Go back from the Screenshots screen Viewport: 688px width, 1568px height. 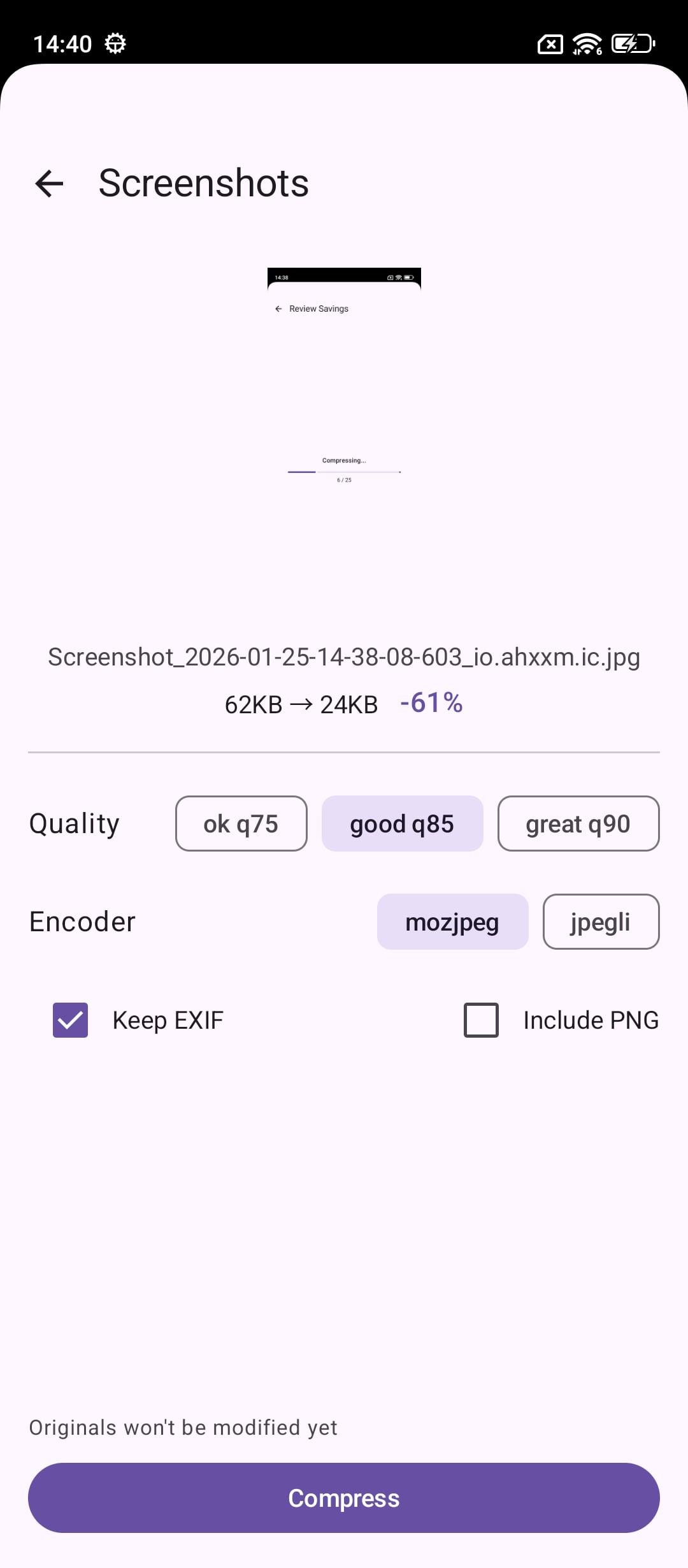coord(49,184)
